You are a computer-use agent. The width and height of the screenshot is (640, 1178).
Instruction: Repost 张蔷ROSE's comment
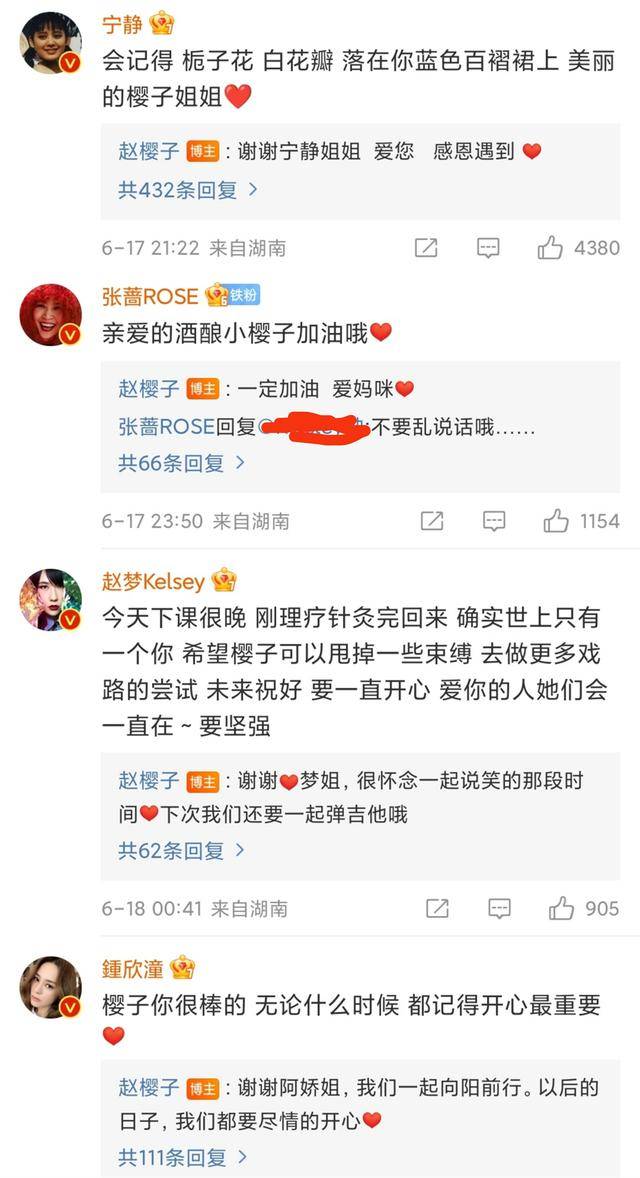click(x=432, y=521)
